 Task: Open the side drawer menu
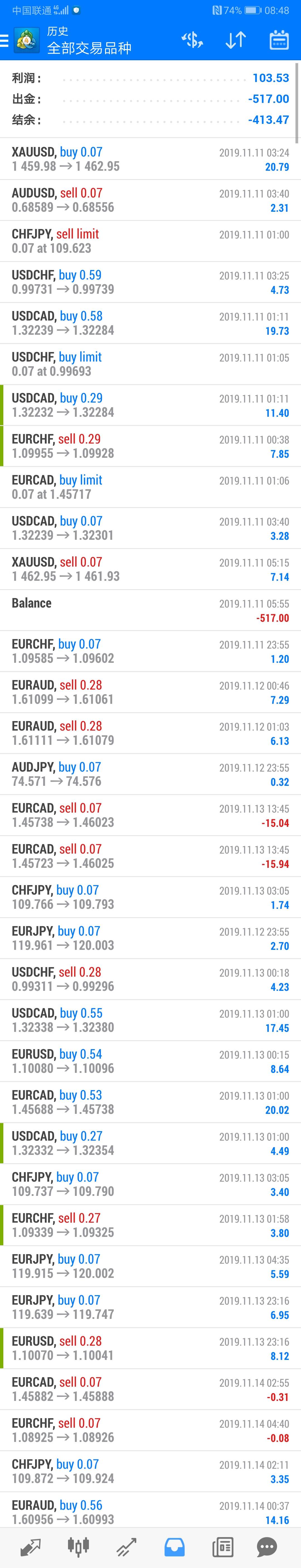pos(5,41)
